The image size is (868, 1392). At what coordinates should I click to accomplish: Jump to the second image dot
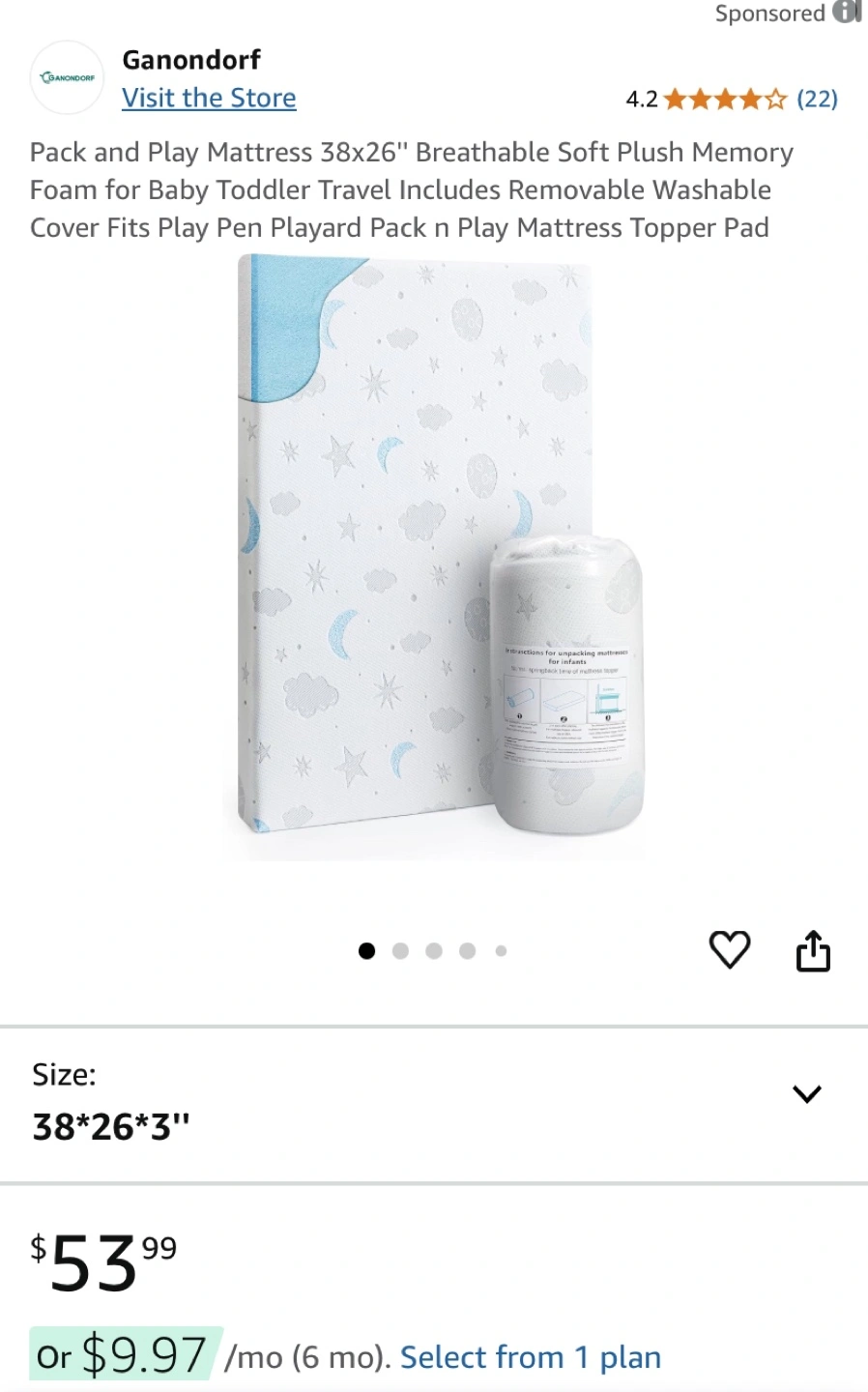(400, 951)
